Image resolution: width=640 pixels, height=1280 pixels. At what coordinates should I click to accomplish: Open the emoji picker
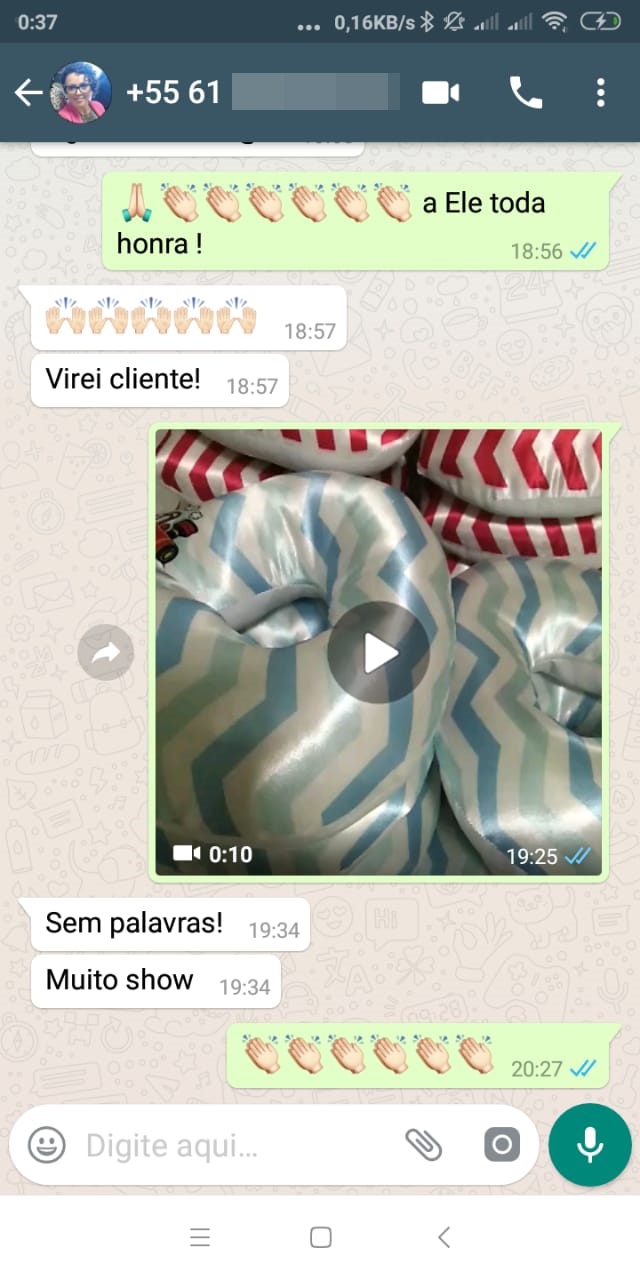46,1144
